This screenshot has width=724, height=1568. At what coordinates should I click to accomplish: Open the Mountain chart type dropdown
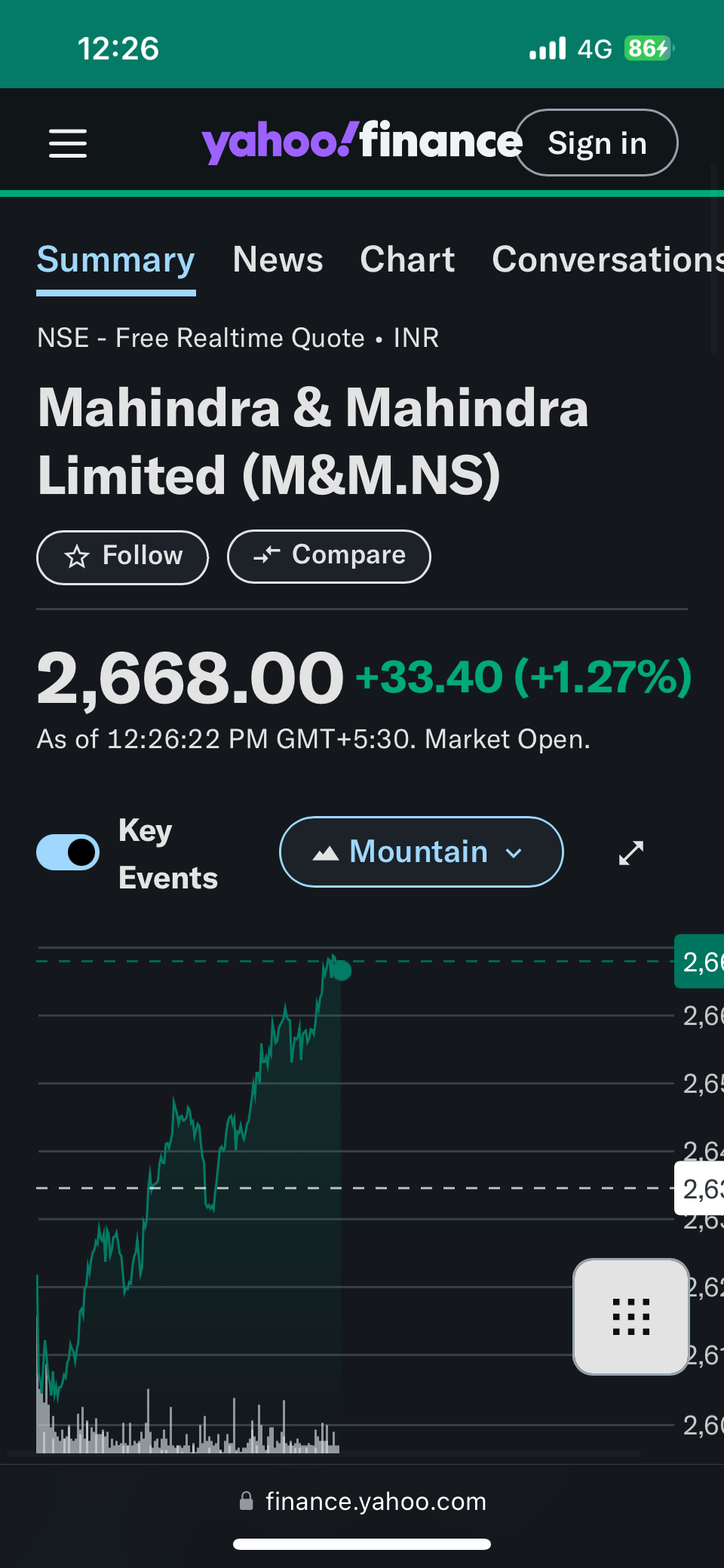(x=421, y=852)
